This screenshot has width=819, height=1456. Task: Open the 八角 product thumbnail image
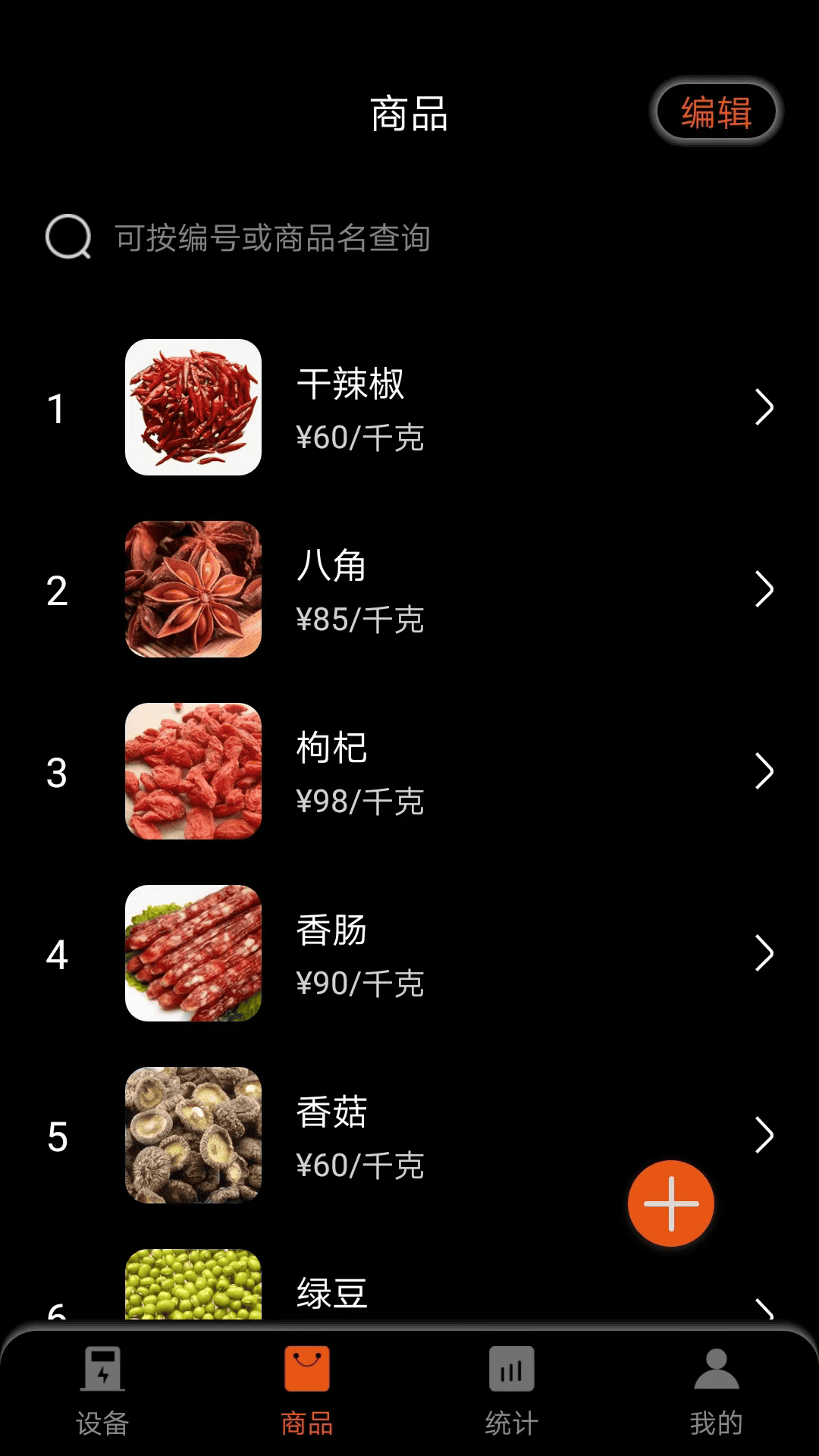tap(193, 589)
